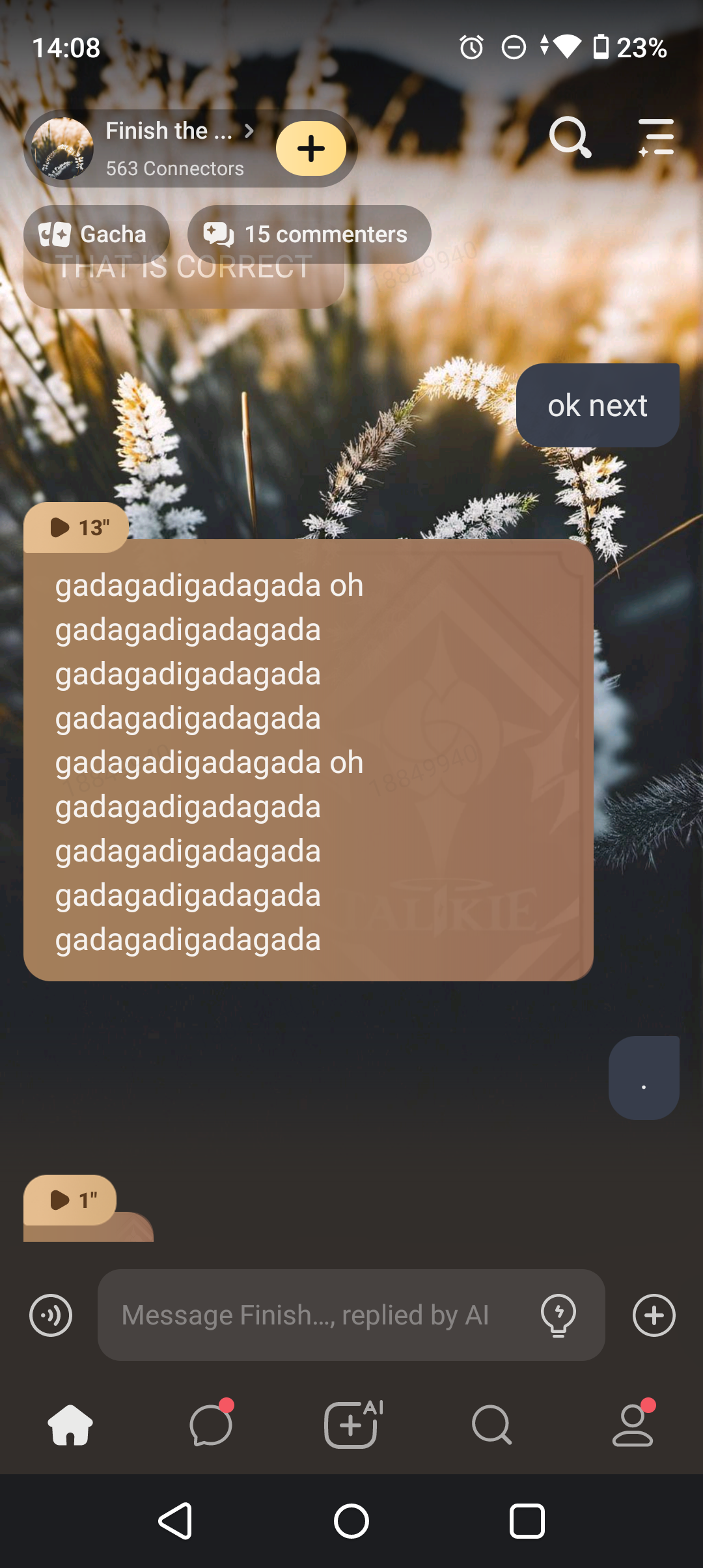Open the chat options menu icon
Viewport: 703px width, 1568px height.
click(656, 137)
